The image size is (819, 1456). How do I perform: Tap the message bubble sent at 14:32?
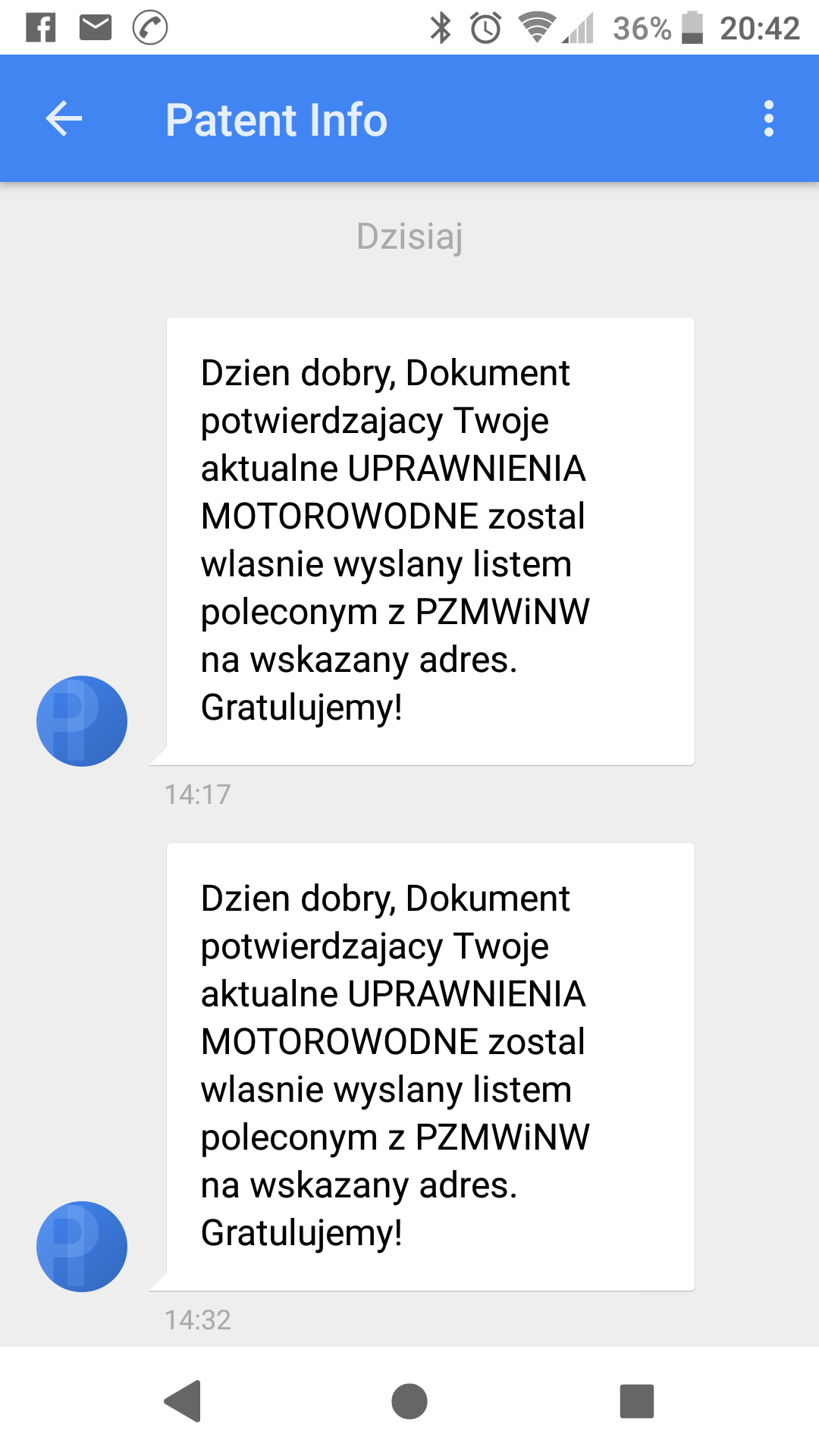click(430, 1067)
